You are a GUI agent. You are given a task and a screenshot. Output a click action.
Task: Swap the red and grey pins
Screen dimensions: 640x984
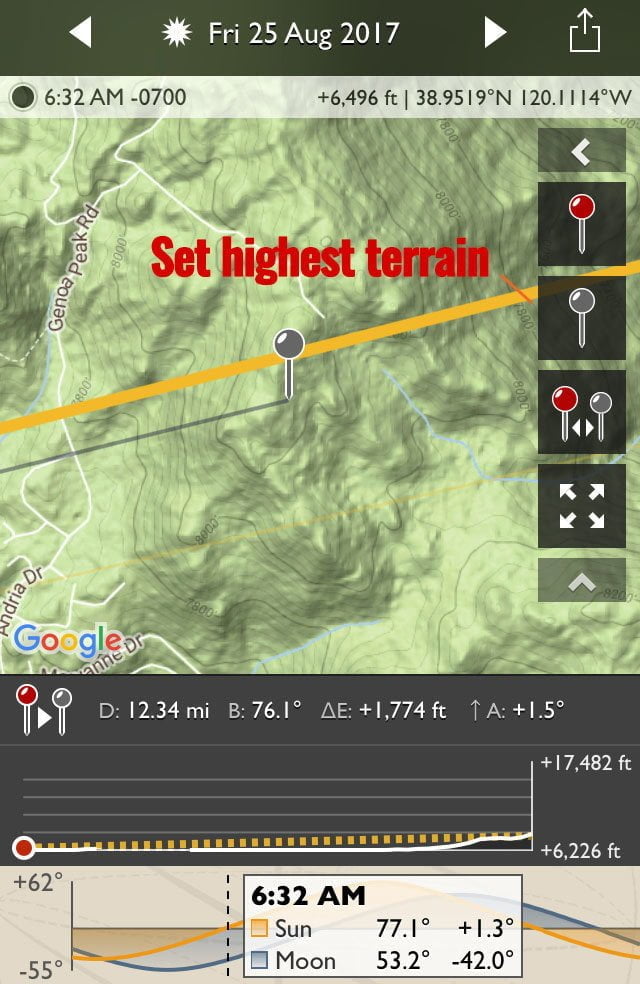point(581,412)
